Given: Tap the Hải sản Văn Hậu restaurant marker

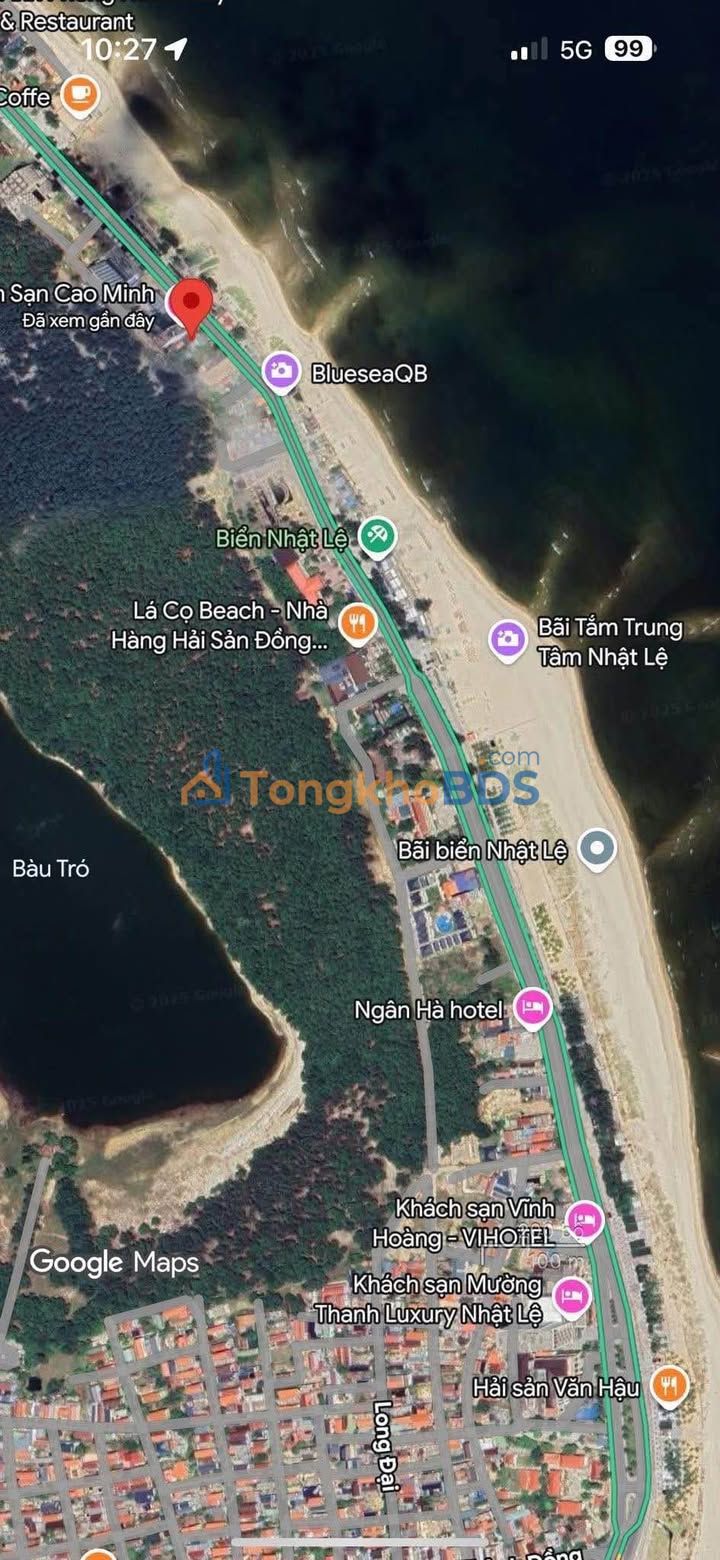Looking at the screenshot, I should click(x=669, y=1387).
